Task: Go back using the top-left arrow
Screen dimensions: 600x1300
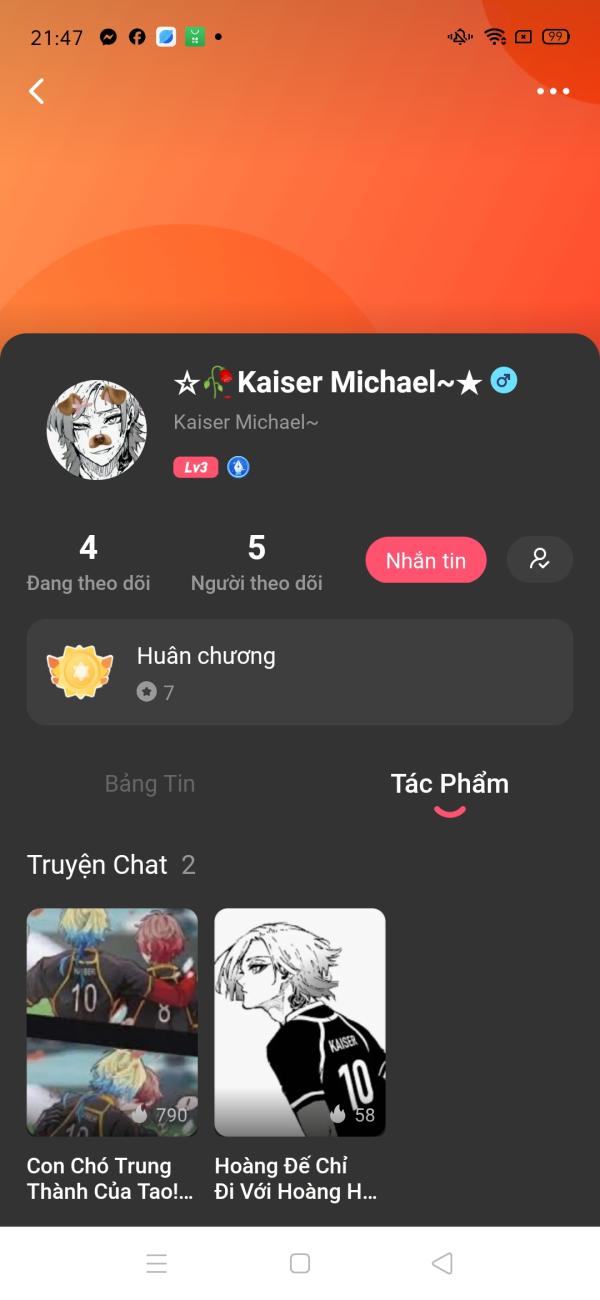Action: (x=37, y=91)
